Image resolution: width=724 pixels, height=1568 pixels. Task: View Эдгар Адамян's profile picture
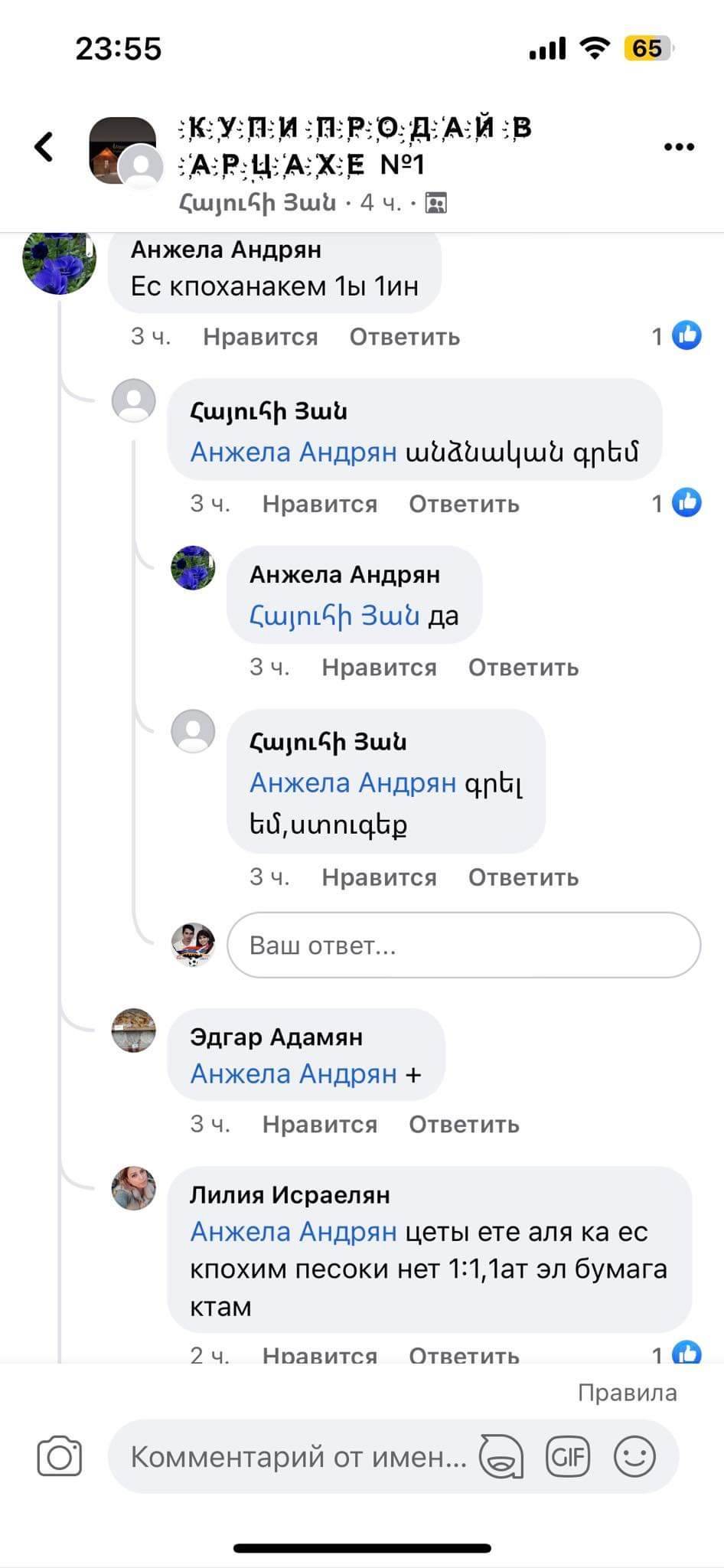point(134,1030)
